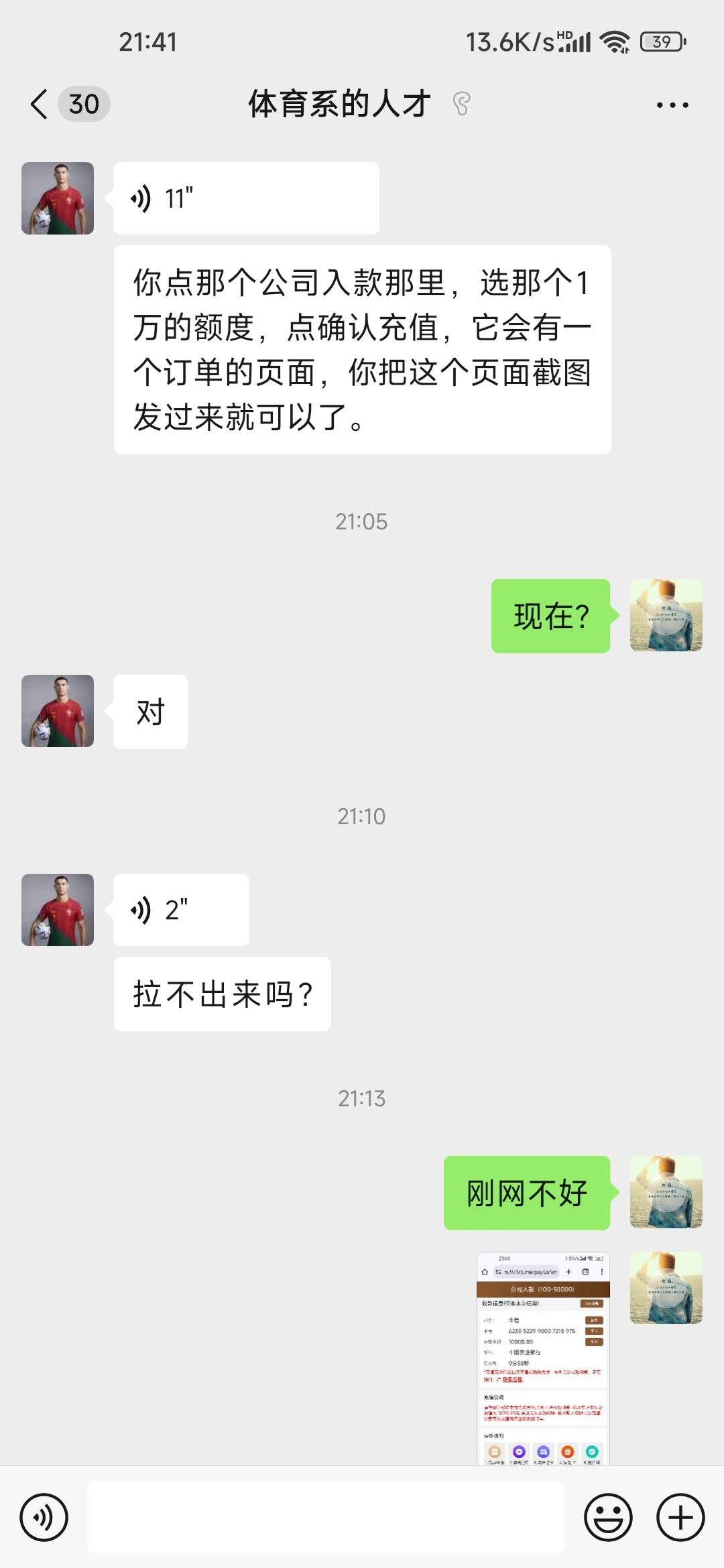Open my avatar beside 现在? message

click(666, 615)
